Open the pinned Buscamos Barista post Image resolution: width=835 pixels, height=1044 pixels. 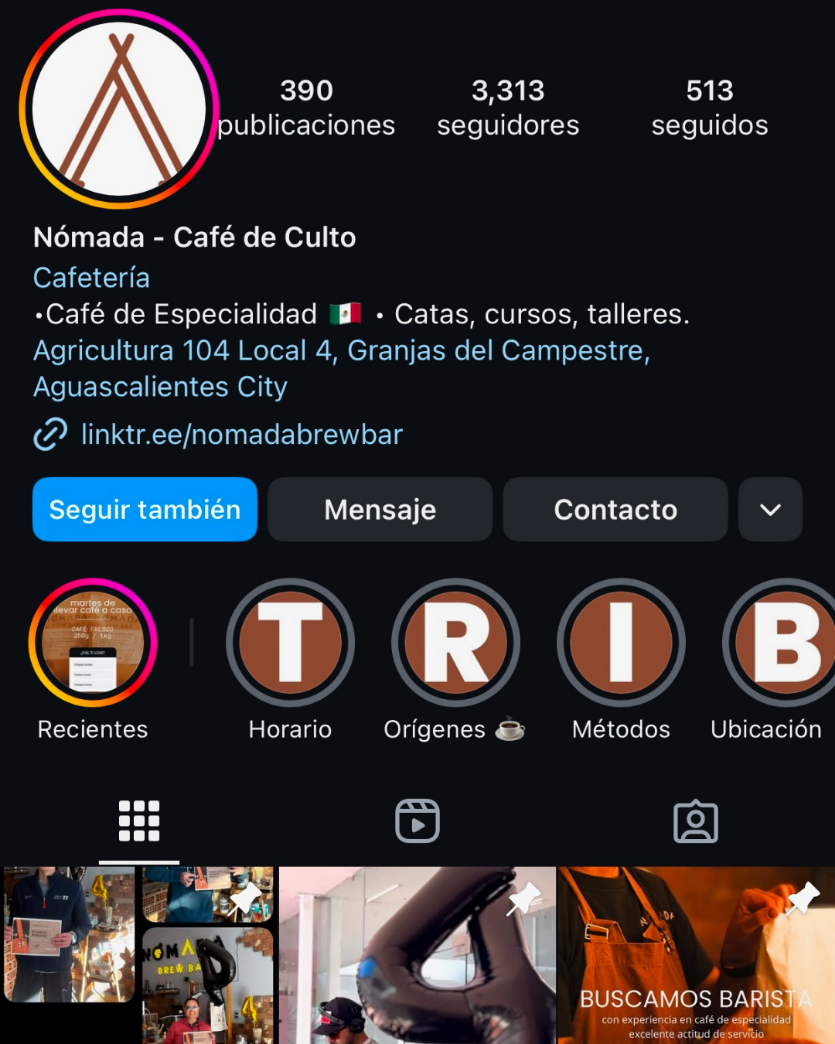coord(696,955)
